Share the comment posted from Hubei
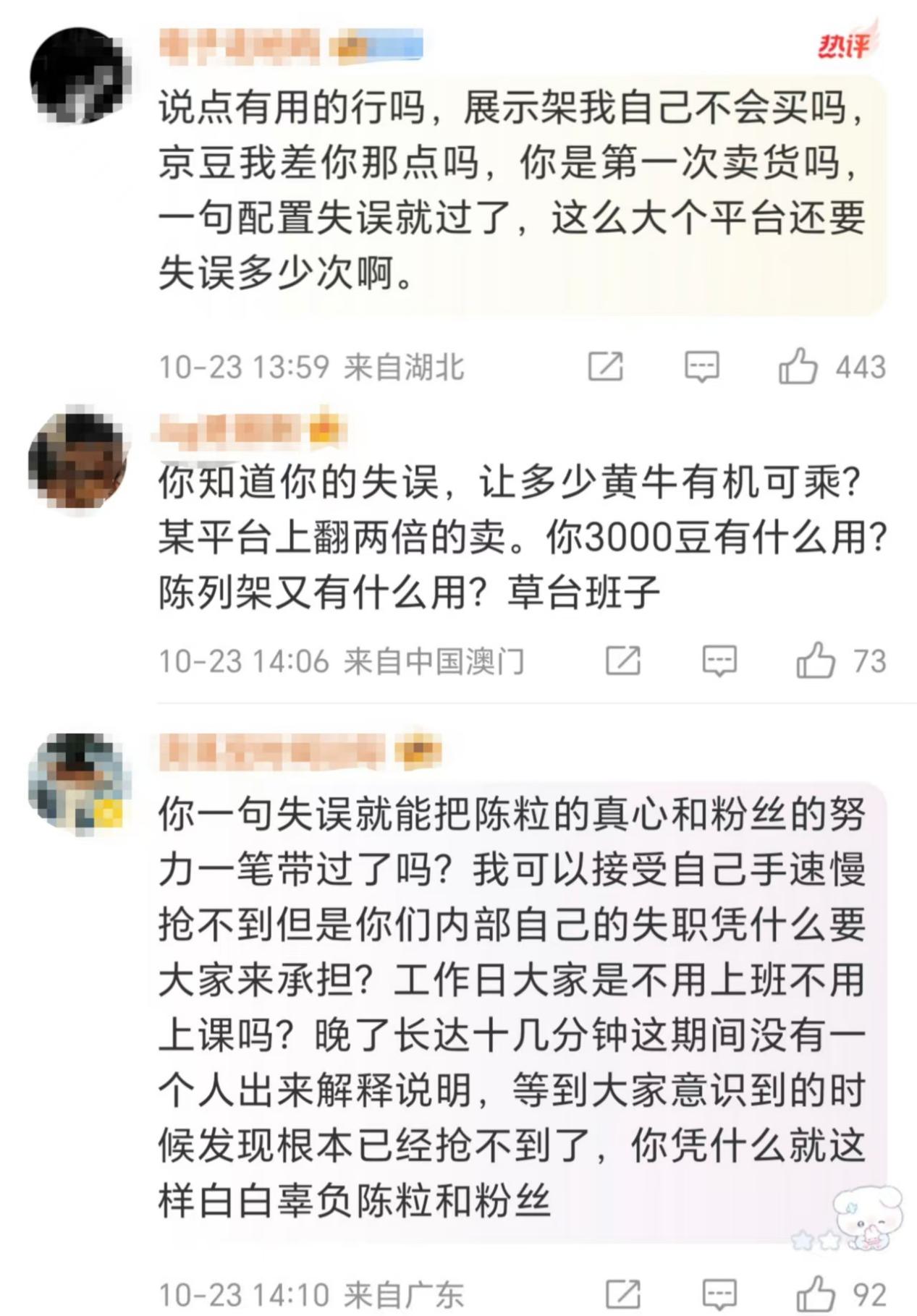917x1316 pixels. [x=605, y=366]
